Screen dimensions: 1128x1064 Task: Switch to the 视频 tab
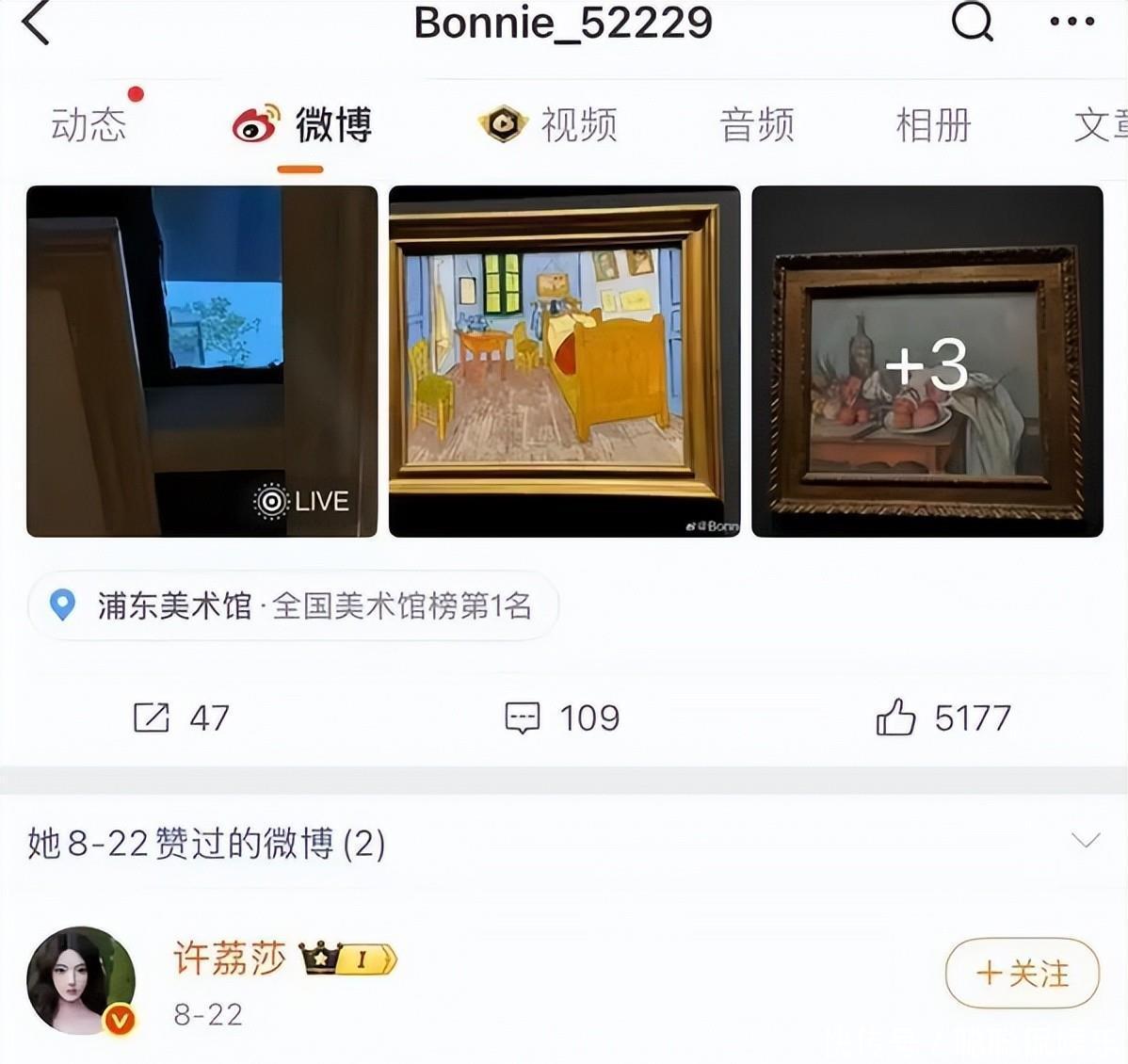[x=549, y=125]
